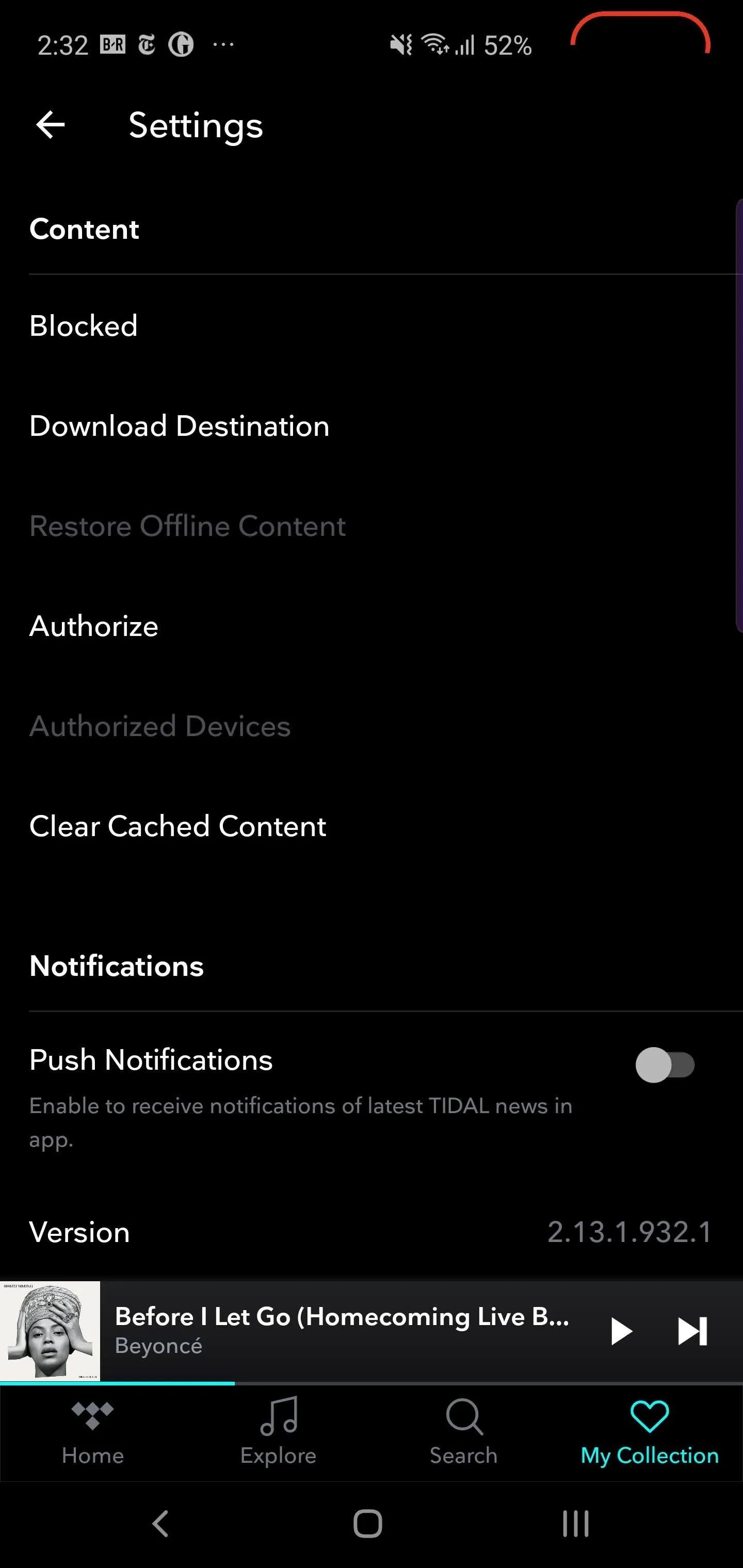
Task: Switch to the Explore tab
Action: (x=278, y=1433)
